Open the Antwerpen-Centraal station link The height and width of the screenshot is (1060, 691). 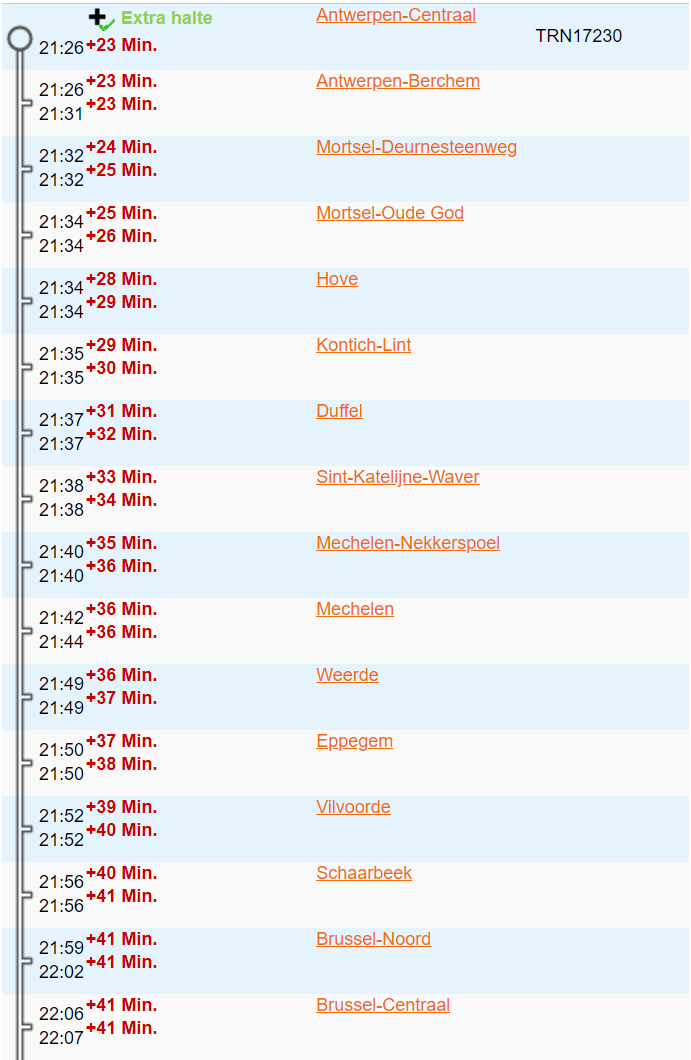[x=396, y=16]
